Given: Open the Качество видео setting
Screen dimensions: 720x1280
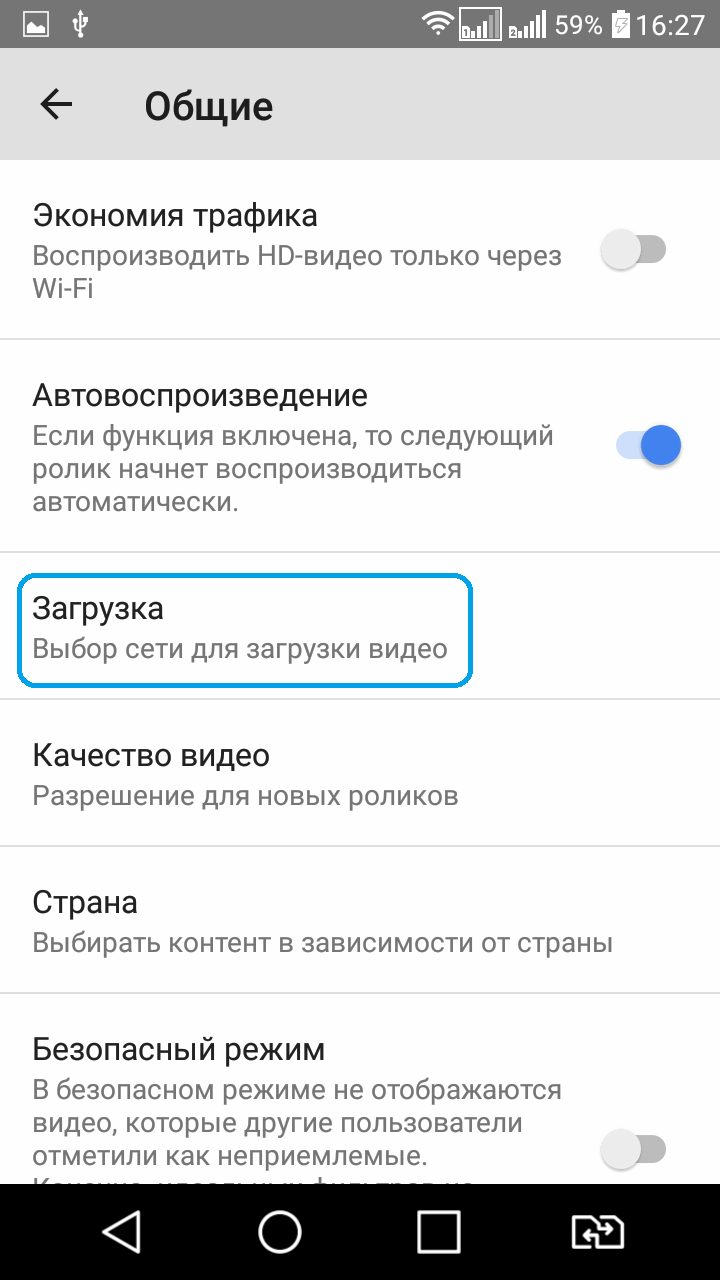Looking at the screenshot, I should (x=360, y=773).
